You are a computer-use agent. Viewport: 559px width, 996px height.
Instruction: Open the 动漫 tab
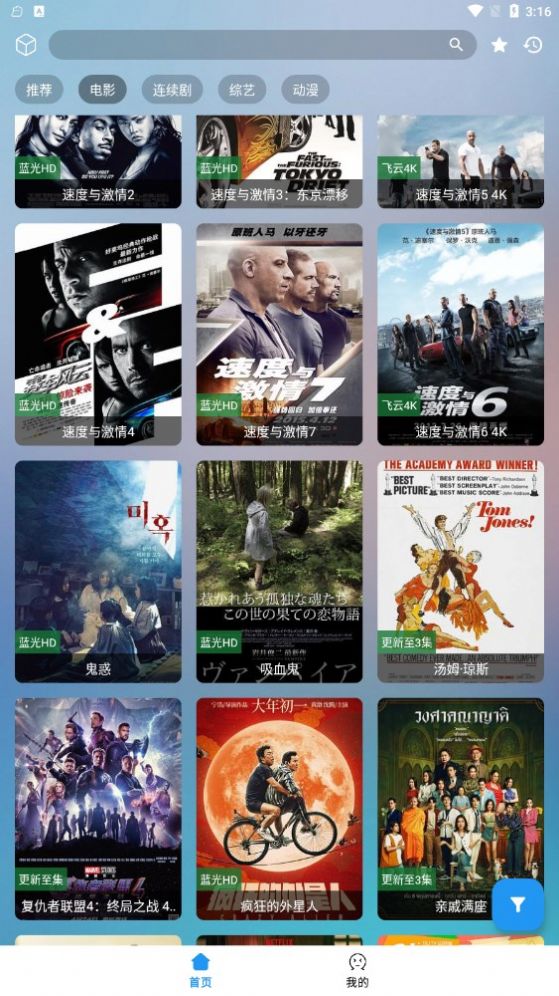306,90
